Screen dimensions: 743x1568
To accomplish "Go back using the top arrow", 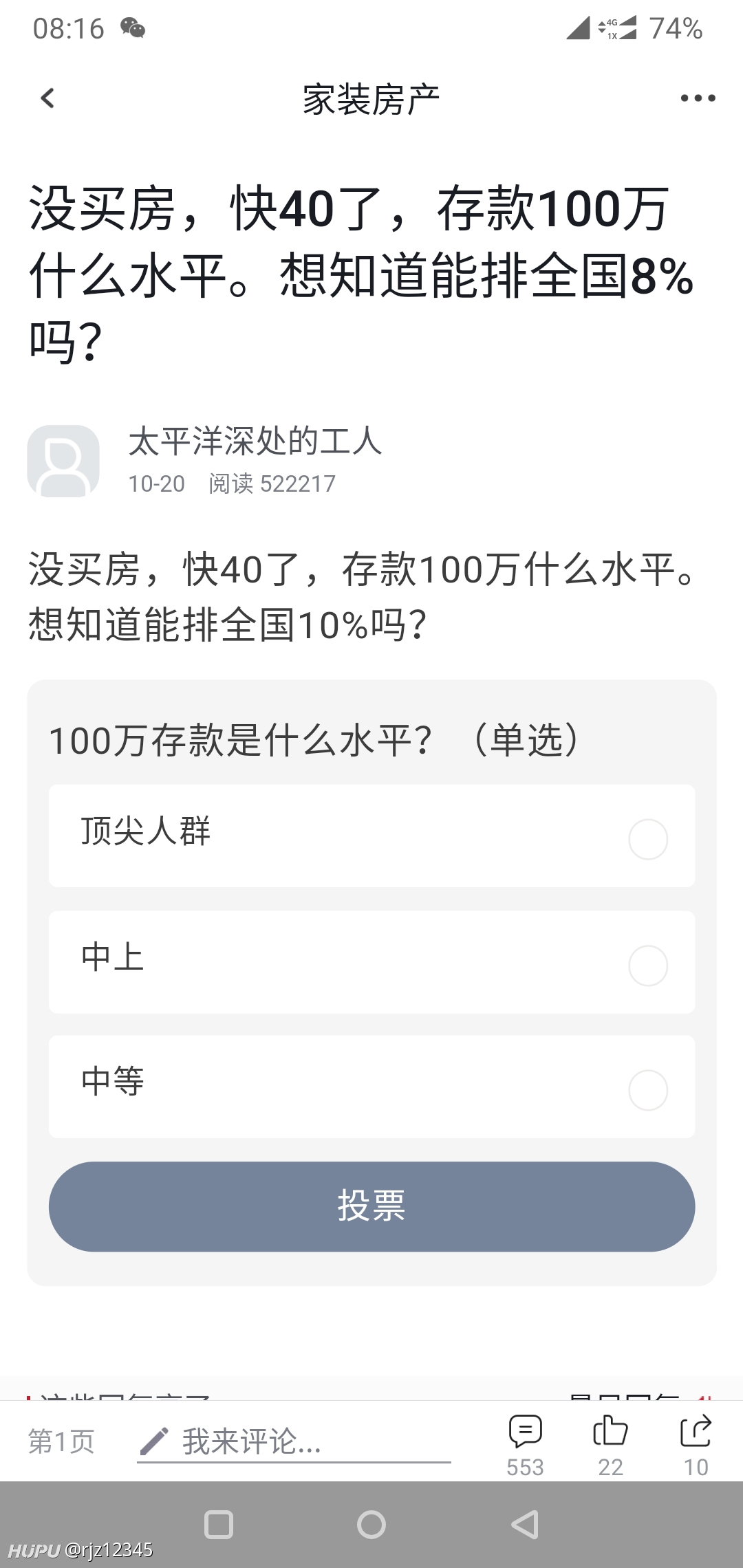I will 47,98.
